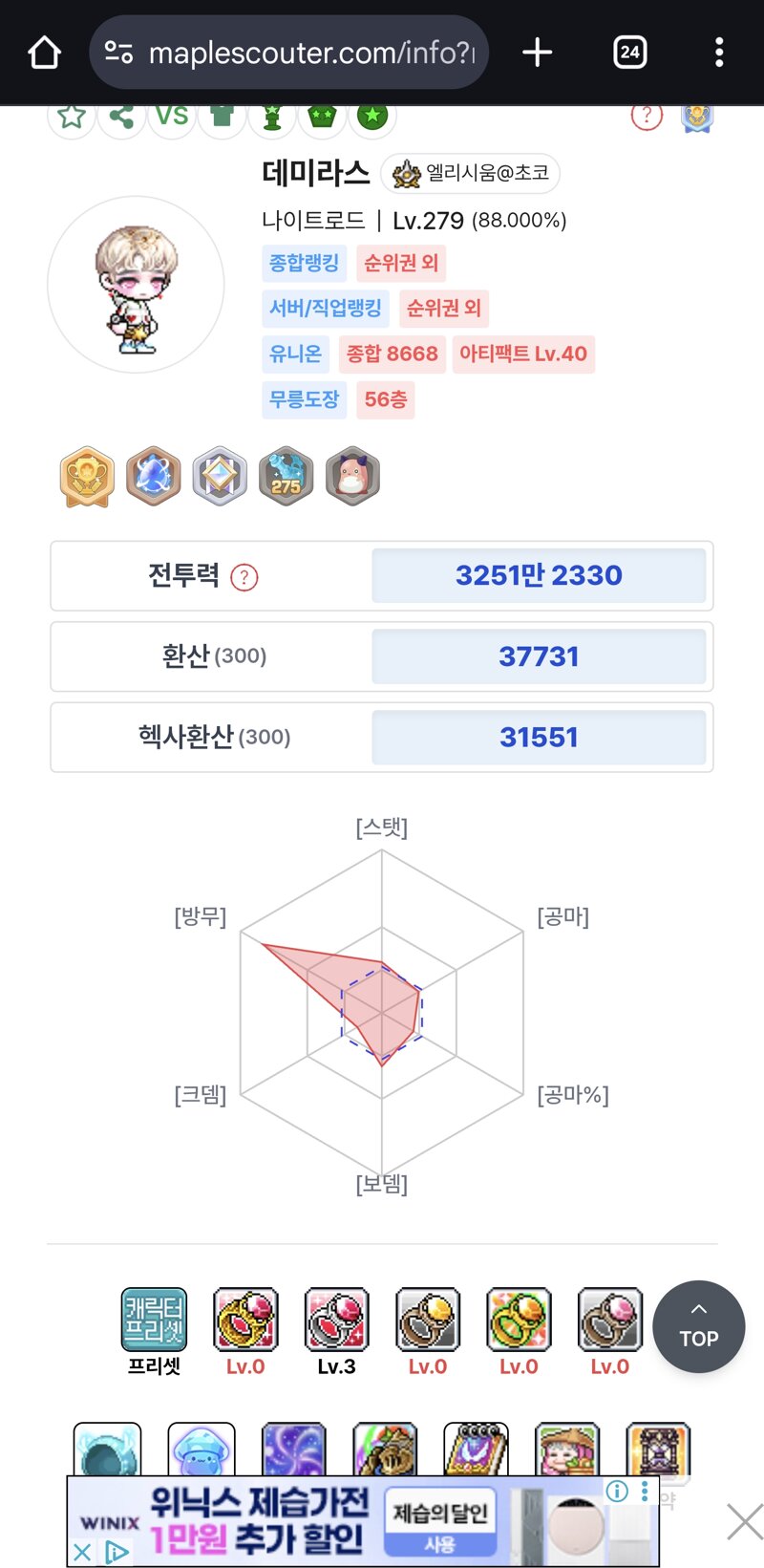Close the bottom advertisement

coord(745,1521)
